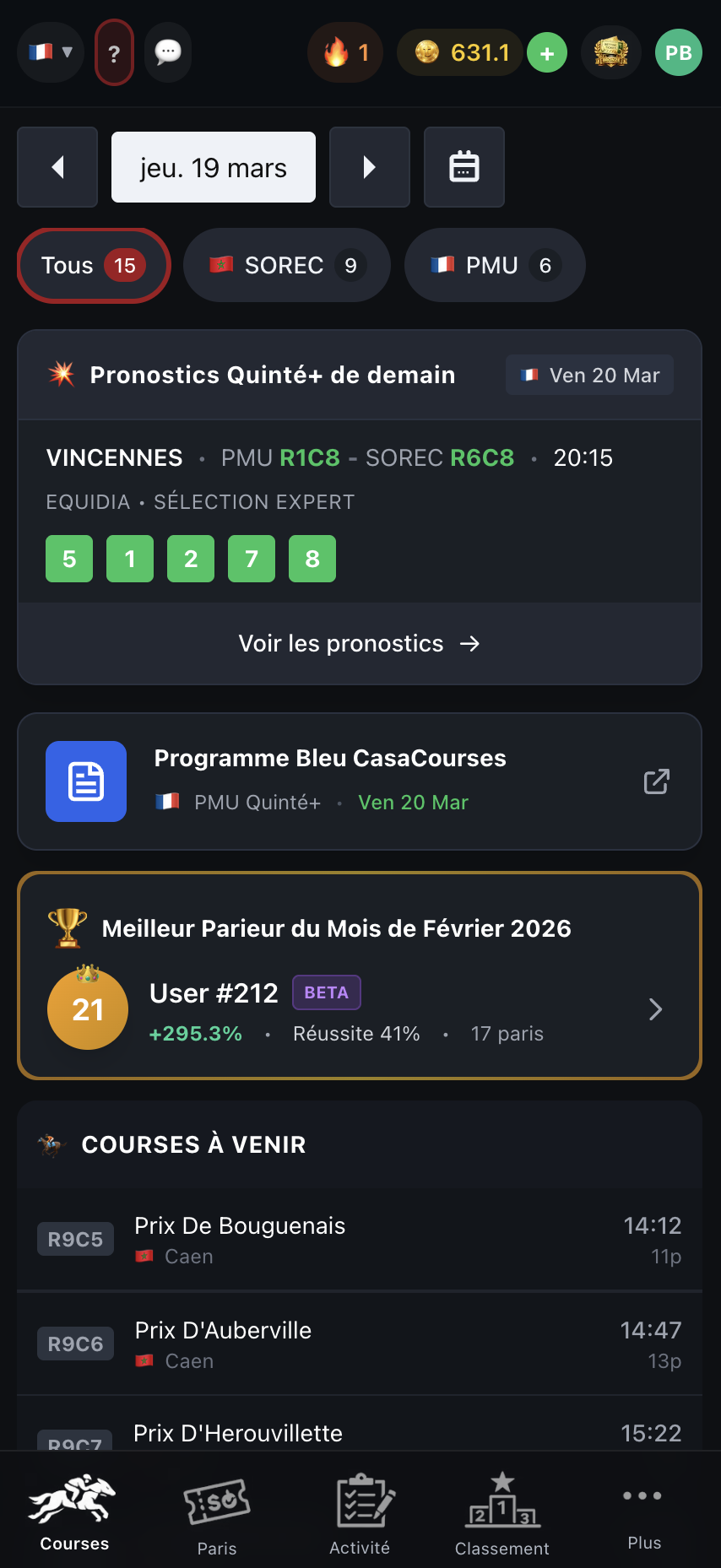Open the Plus menu tab
The height and width of the screenshot is (1568, 721).
pos(644,1515)
